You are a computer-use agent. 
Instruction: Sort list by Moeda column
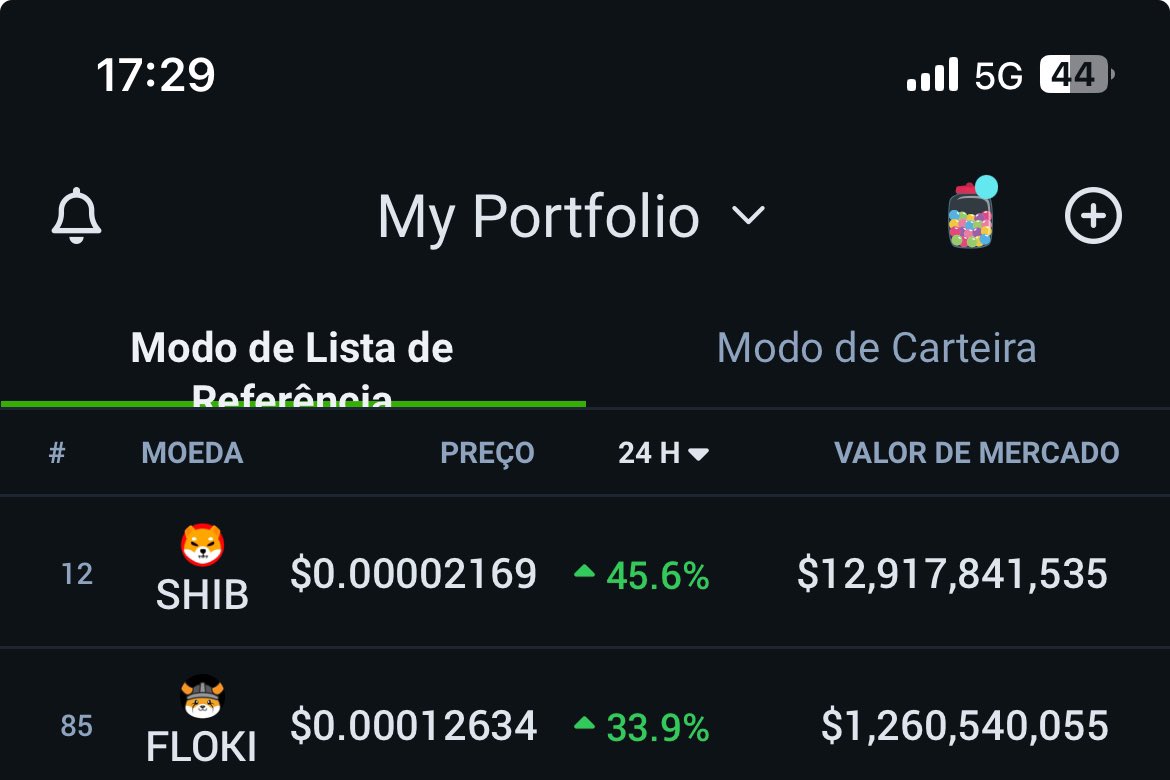pyautogui.click(x=193, y=452)
